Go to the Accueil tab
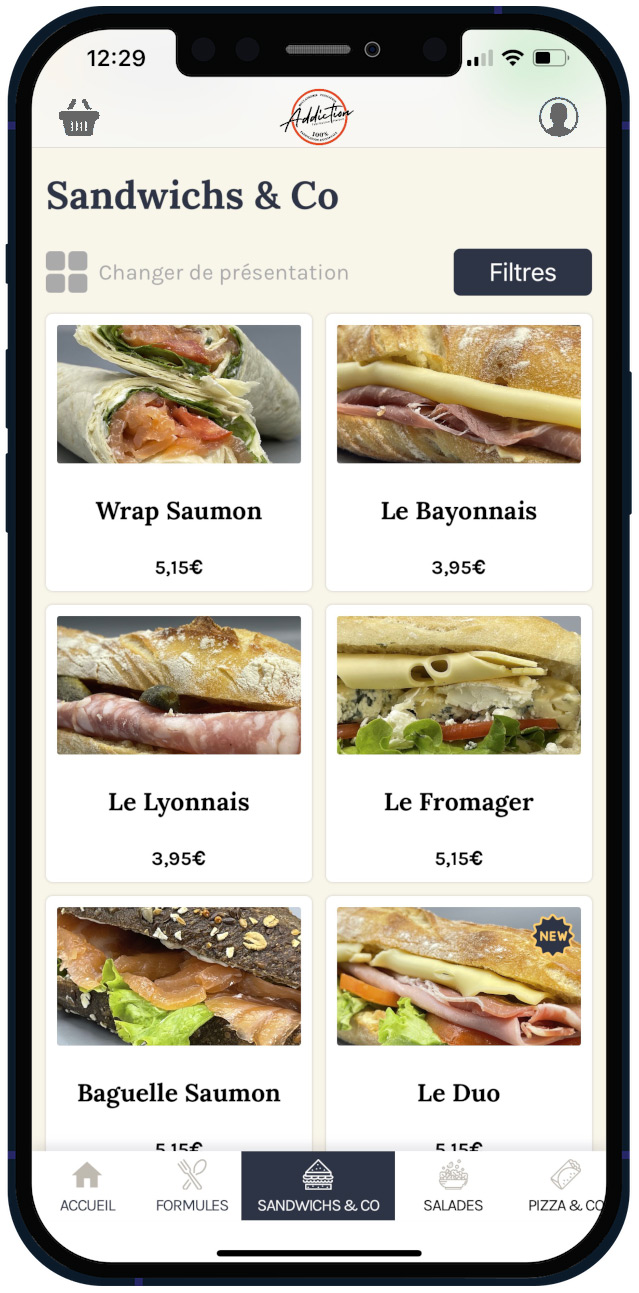The image size is (639, 1293). point(88,1186)
